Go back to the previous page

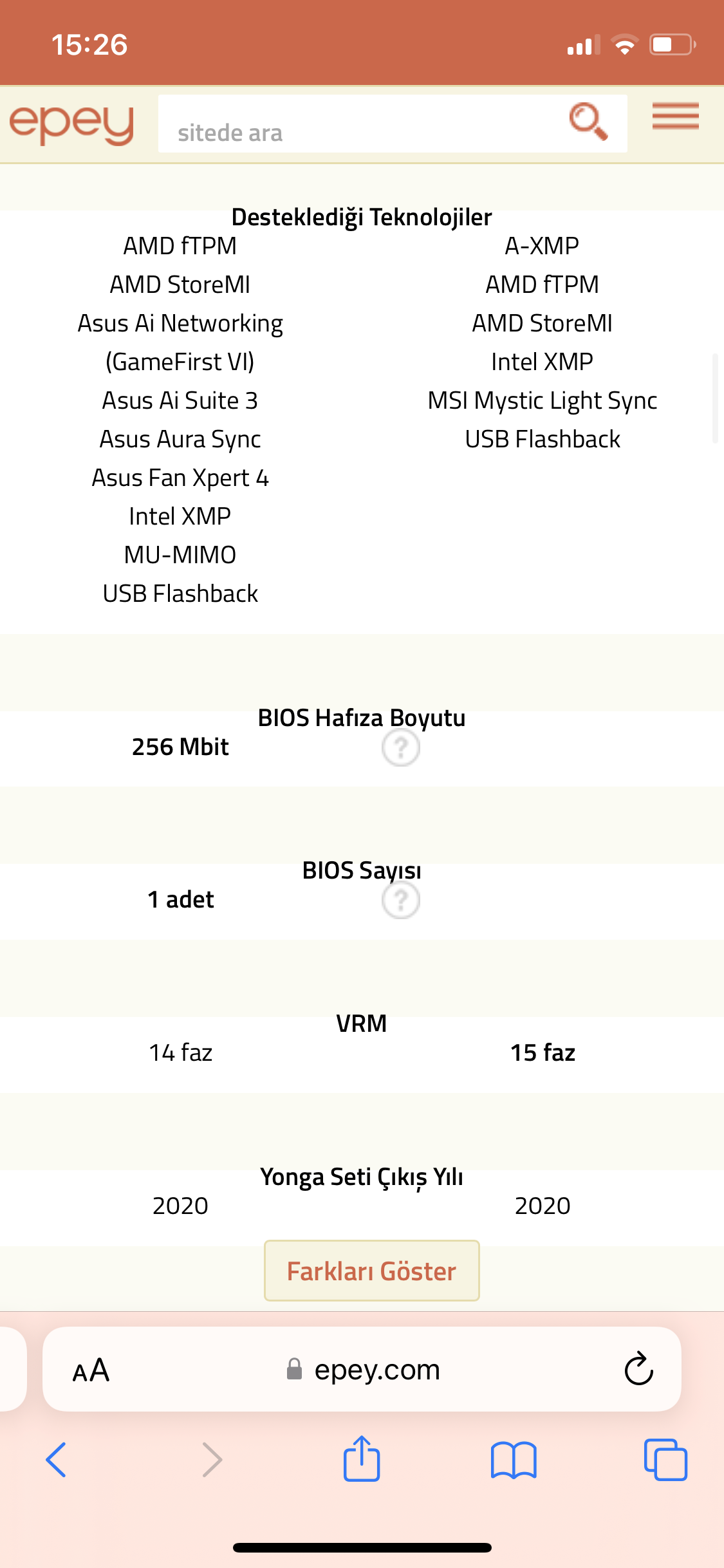point(56,1460)
